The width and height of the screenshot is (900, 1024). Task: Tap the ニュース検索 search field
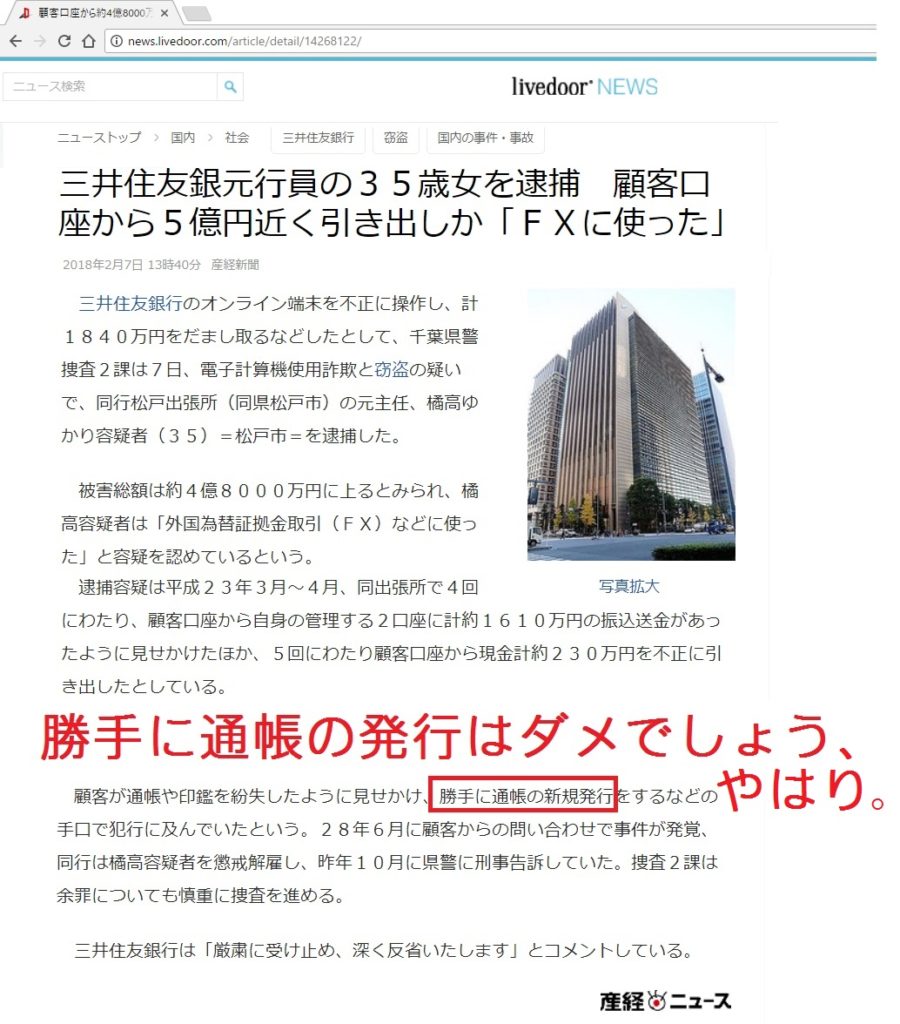110,87
